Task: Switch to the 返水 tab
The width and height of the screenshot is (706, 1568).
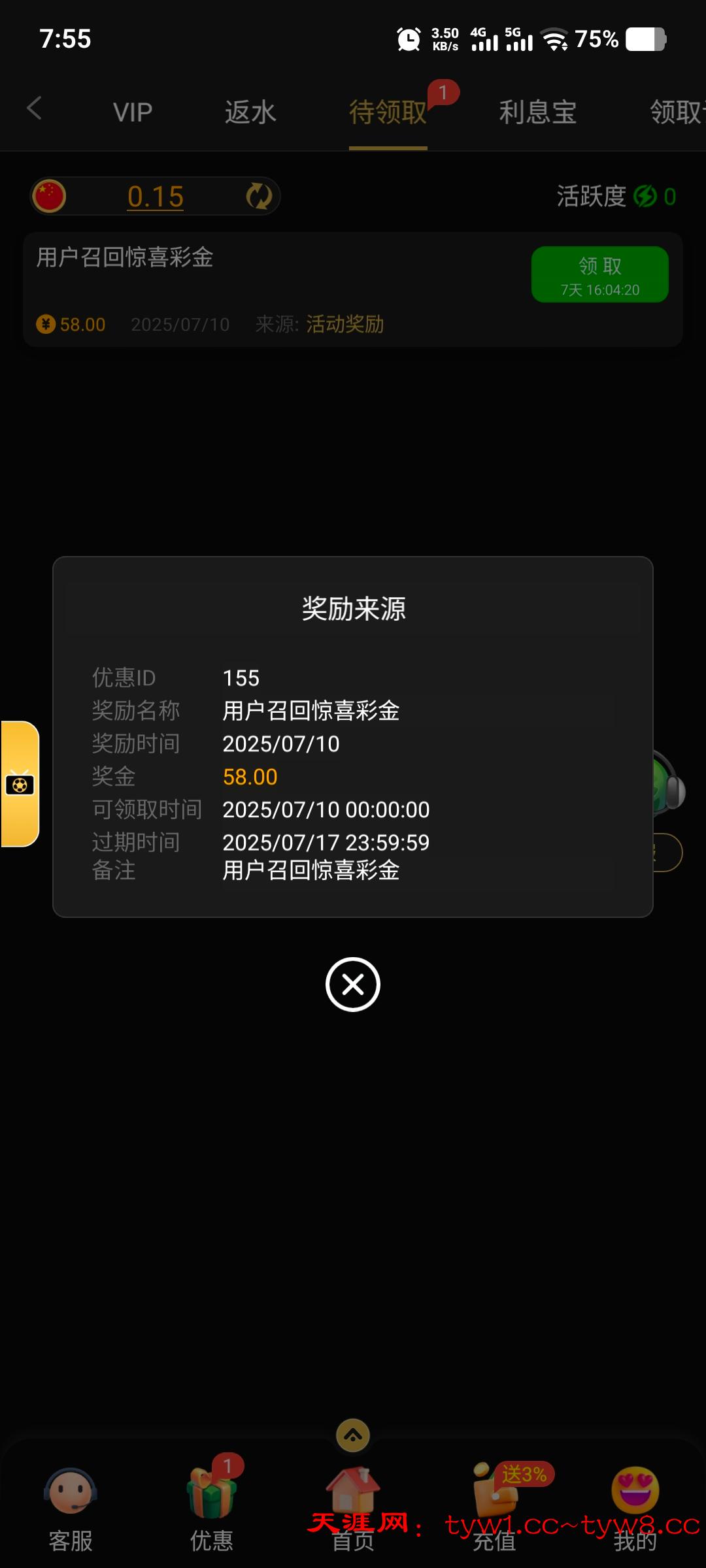Action: tap(249, 111)
